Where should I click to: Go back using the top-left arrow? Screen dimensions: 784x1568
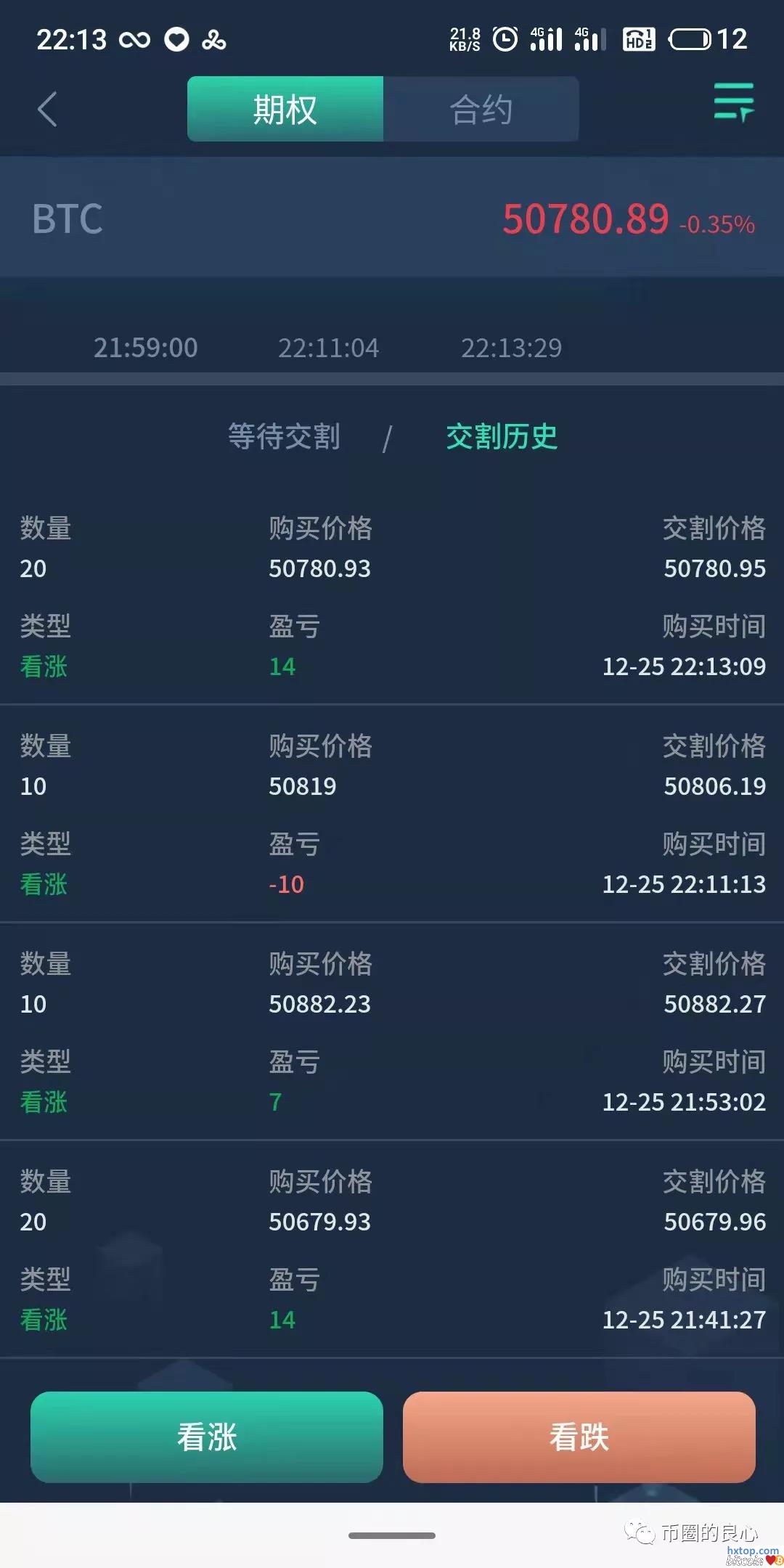coord(48,110)
